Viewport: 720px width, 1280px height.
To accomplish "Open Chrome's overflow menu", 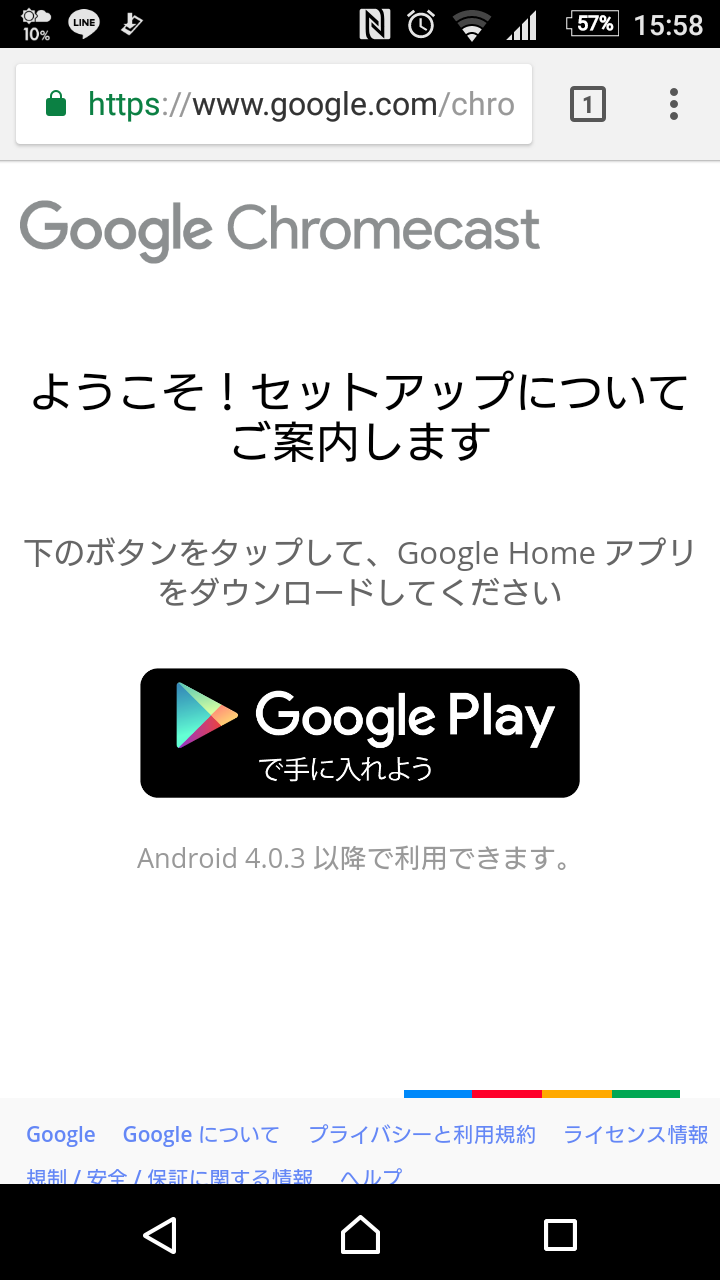I will coord(673,104).
